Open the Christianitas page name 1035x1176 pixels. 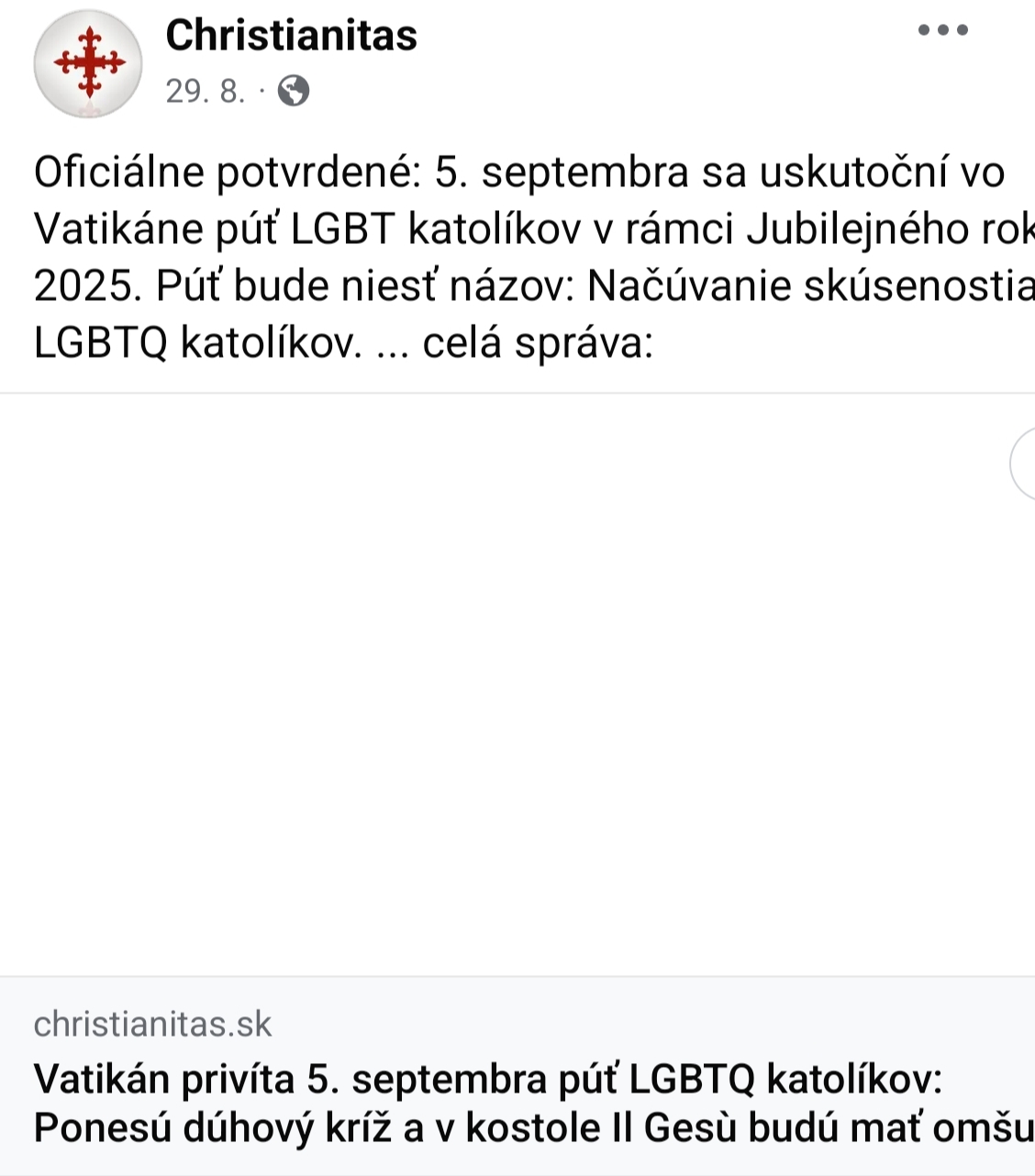(291, 36)
